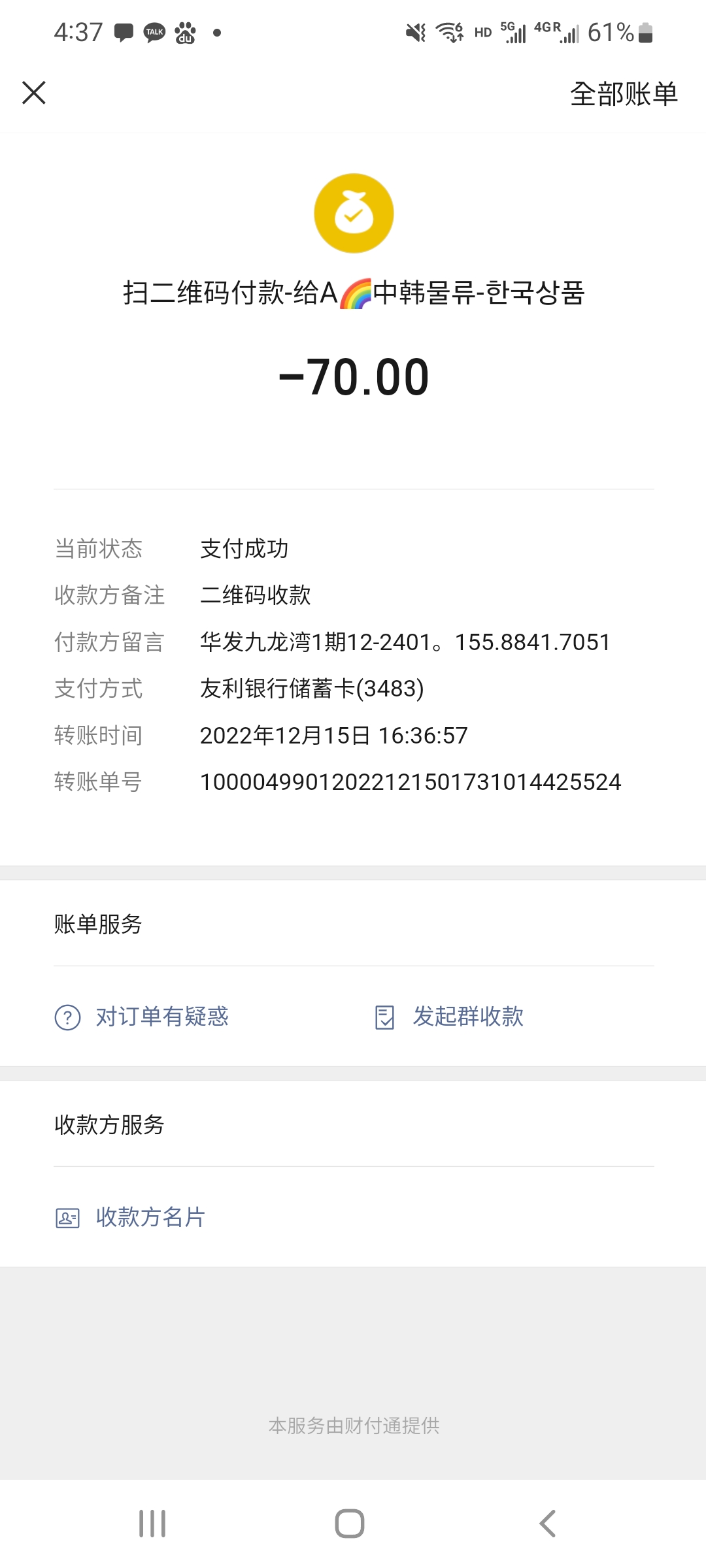Screen dimensions: 706x1568
Task: Go back with system back button
Action: pyautogui.click(x=548, y=1524)
